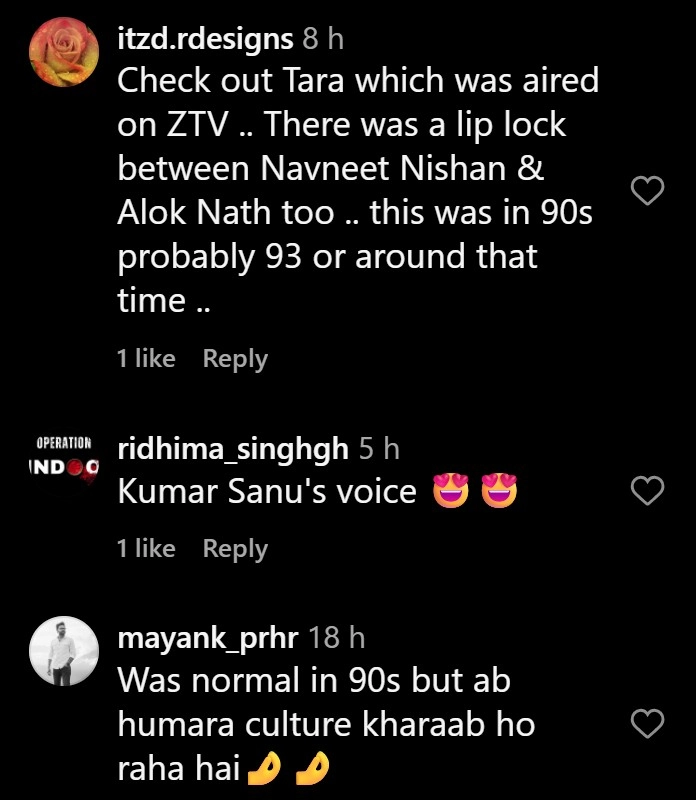The height and width of the screenshot is (800, 696).
Task: Open the itzd.rdesigns username link
Action: 205,39
